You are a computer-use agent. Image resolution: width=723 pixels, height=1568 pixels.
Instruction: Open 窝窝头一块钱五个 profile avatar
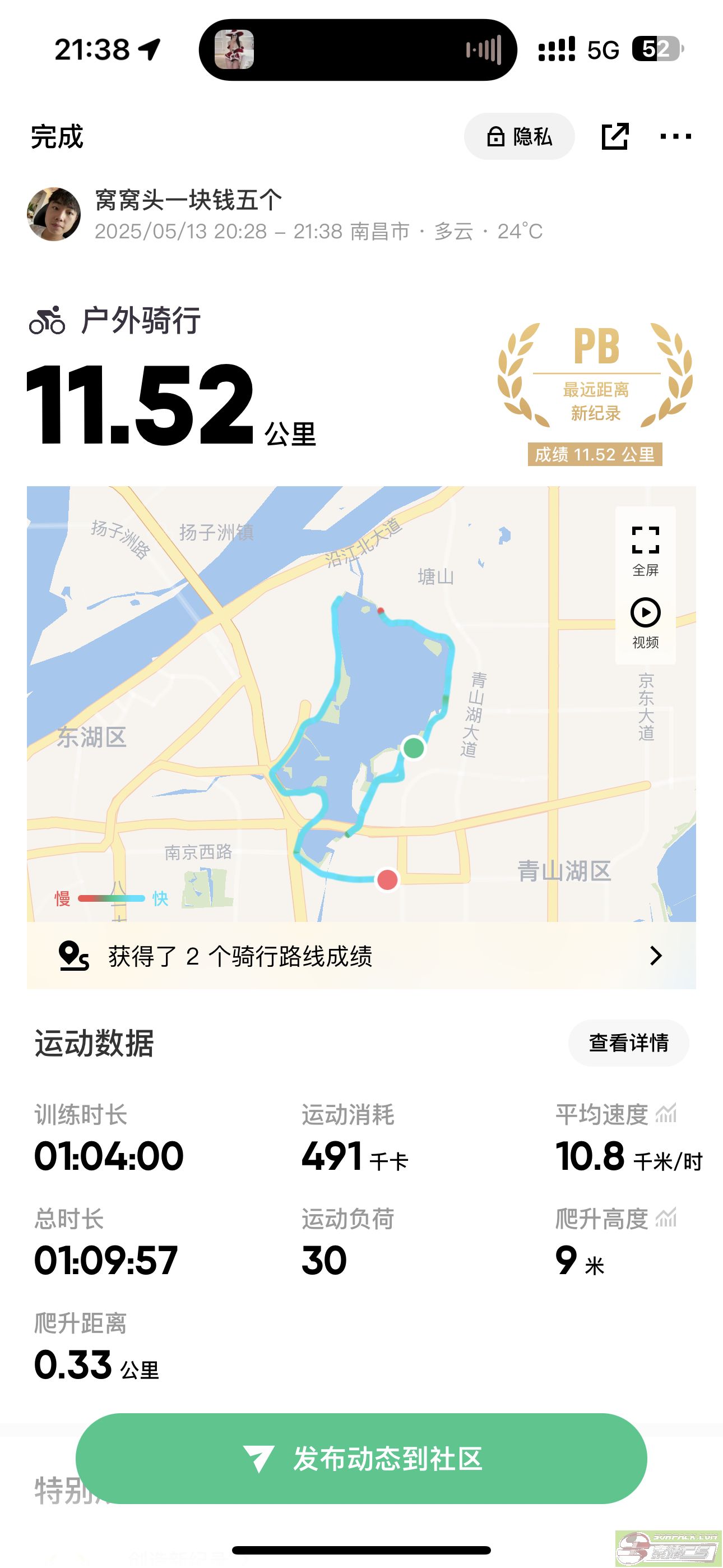[54, 214]
